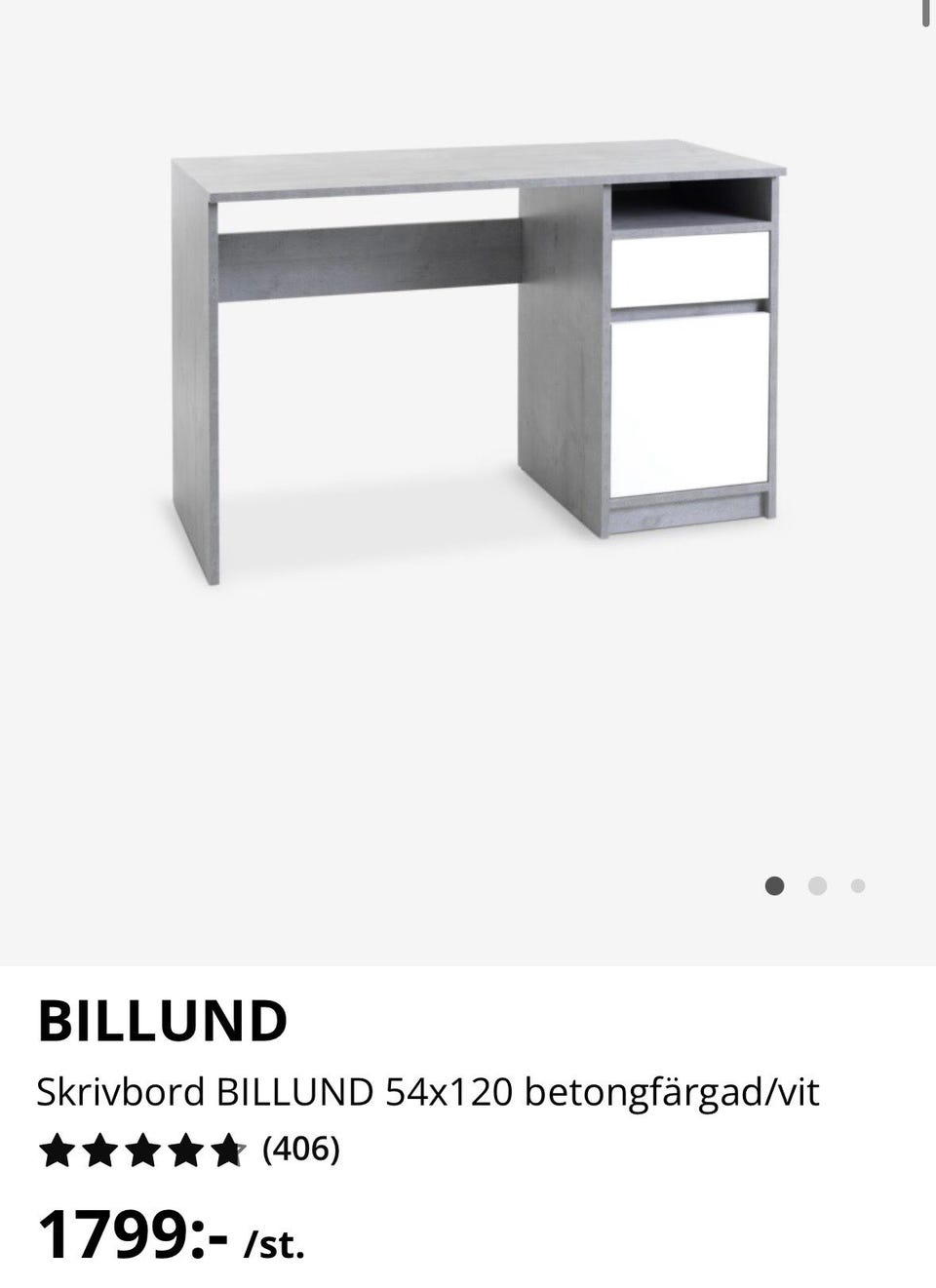Advance the image gallery using the middle dot
This screenshot has height=1288, width=936.
pyautogui.click(x=817, y=886)
